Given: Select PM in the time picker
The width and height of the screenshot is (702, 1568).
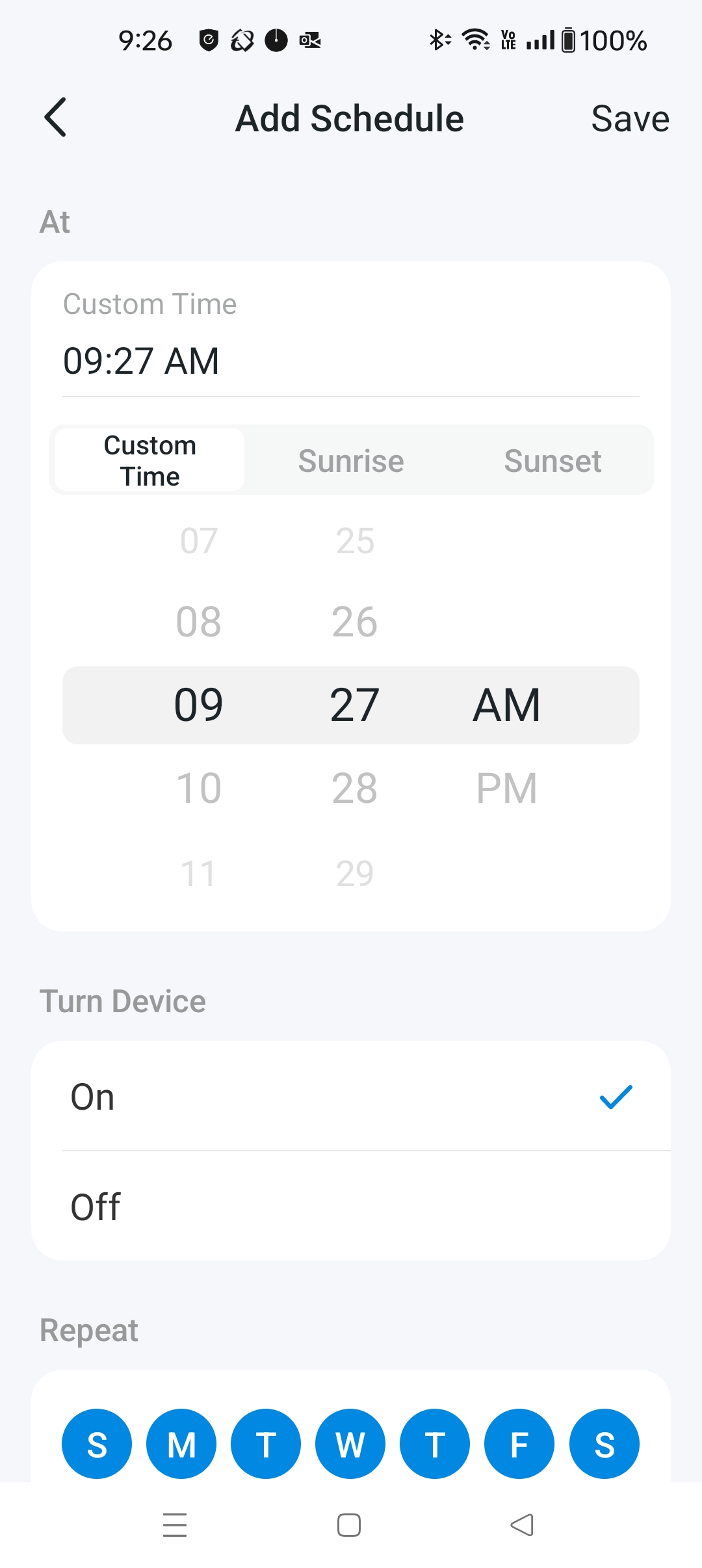Looking at the screenshot, I should tap(506, 788).
